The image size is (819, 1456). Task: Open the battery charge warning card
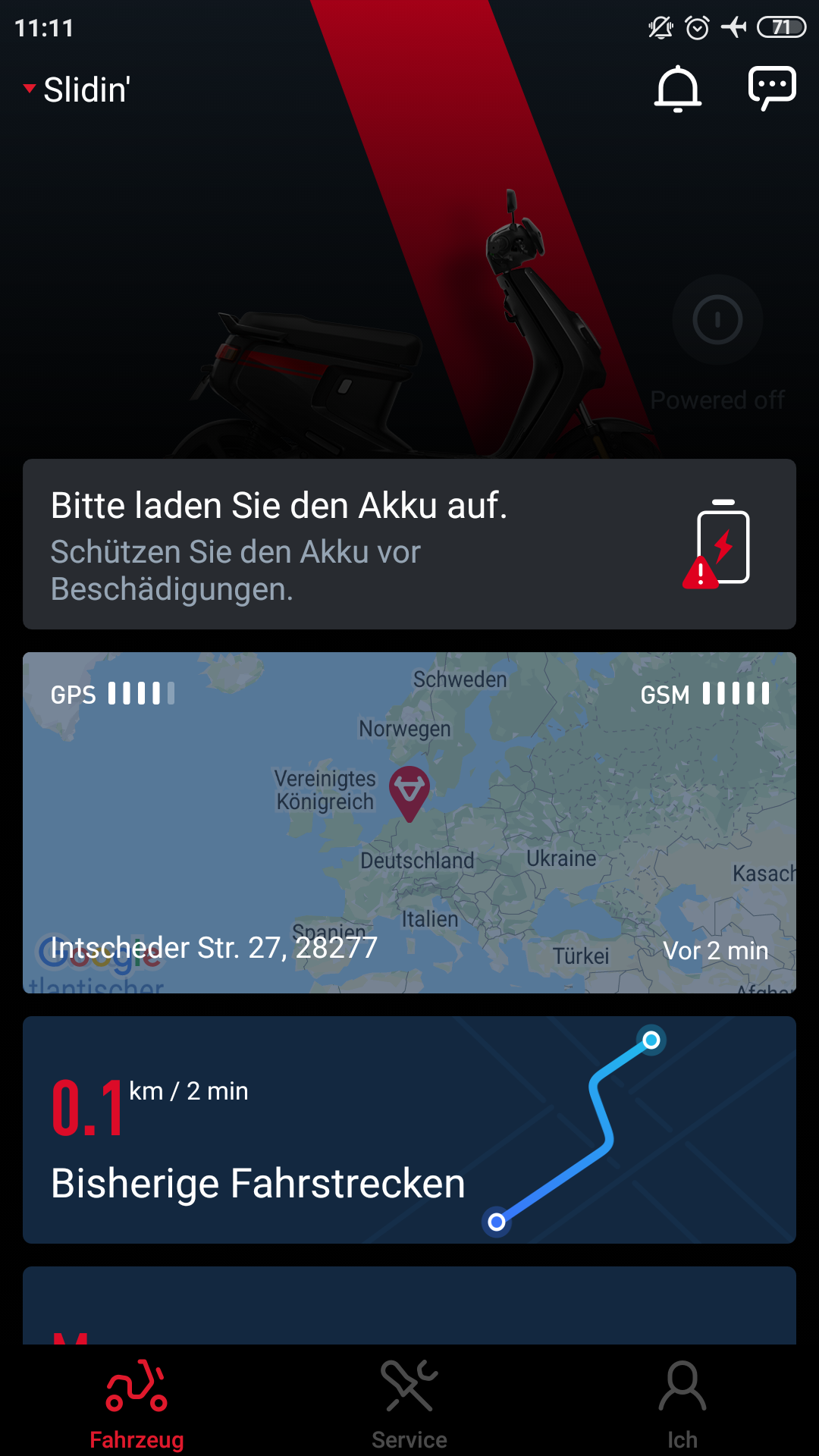409,544
